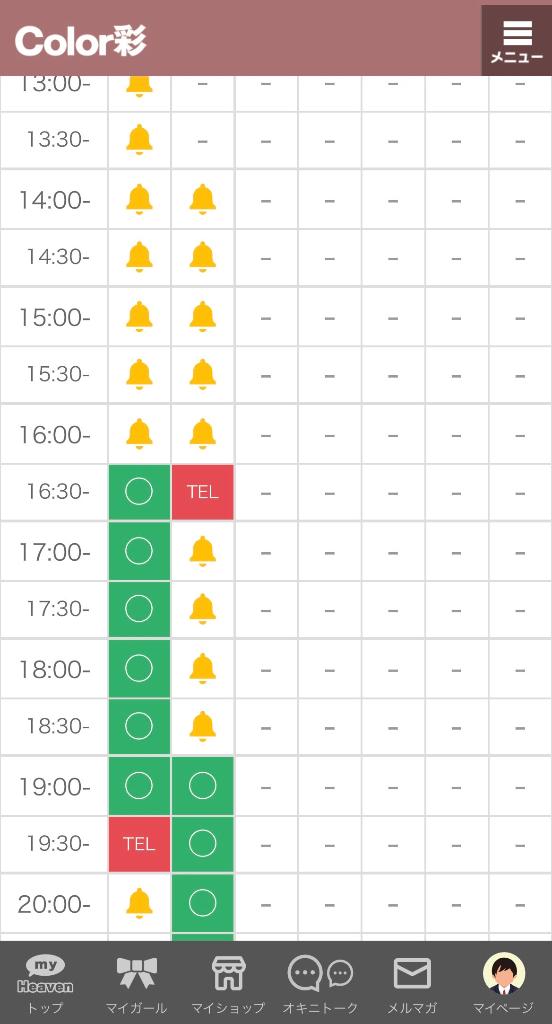Select the red TEL cell at 16:30
The width and height of the screenshot is (552, 1024).
click(203, 492)
